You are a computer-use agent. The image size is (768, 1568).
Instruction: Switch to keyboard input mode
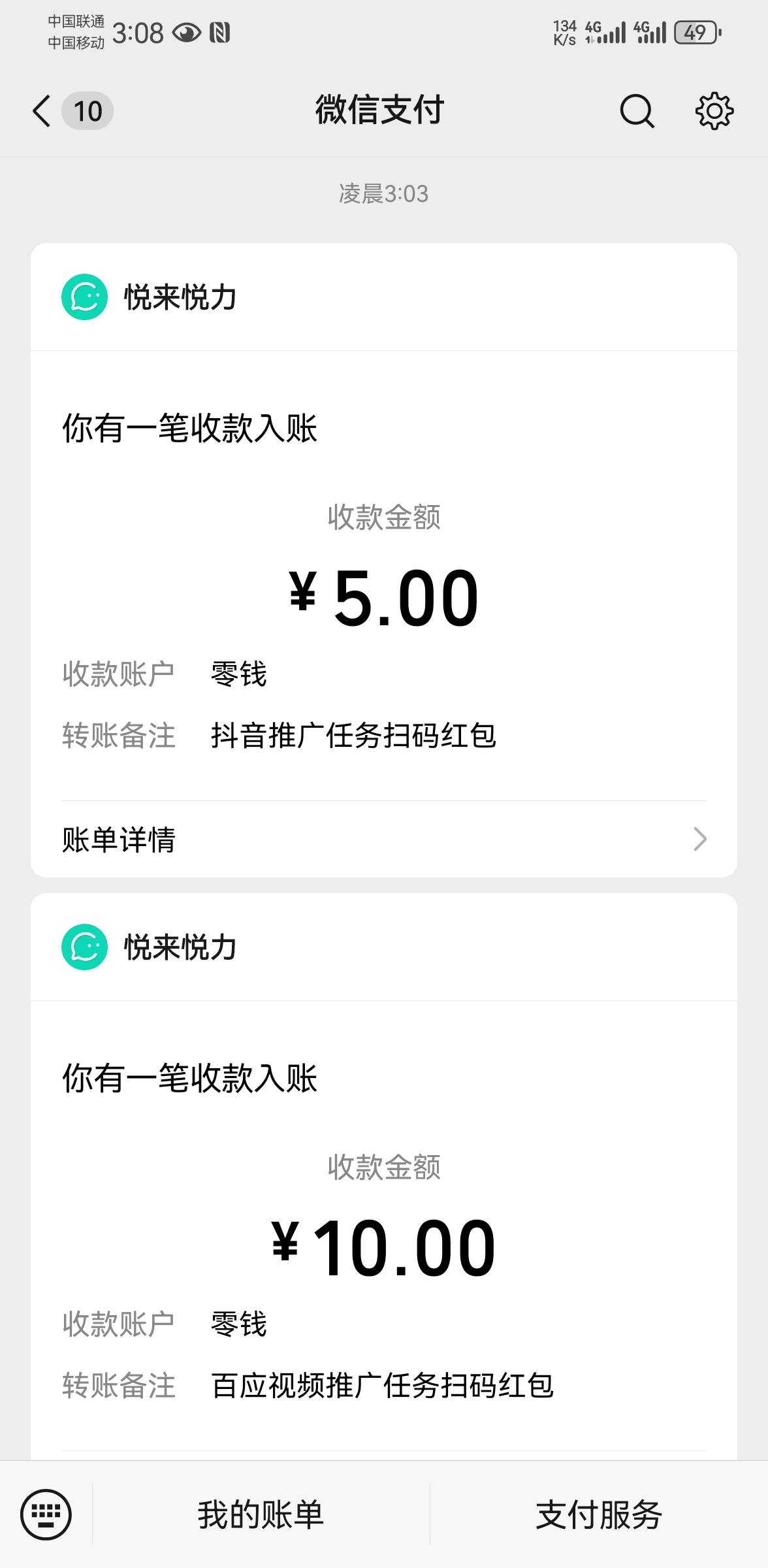(46, 1514)
